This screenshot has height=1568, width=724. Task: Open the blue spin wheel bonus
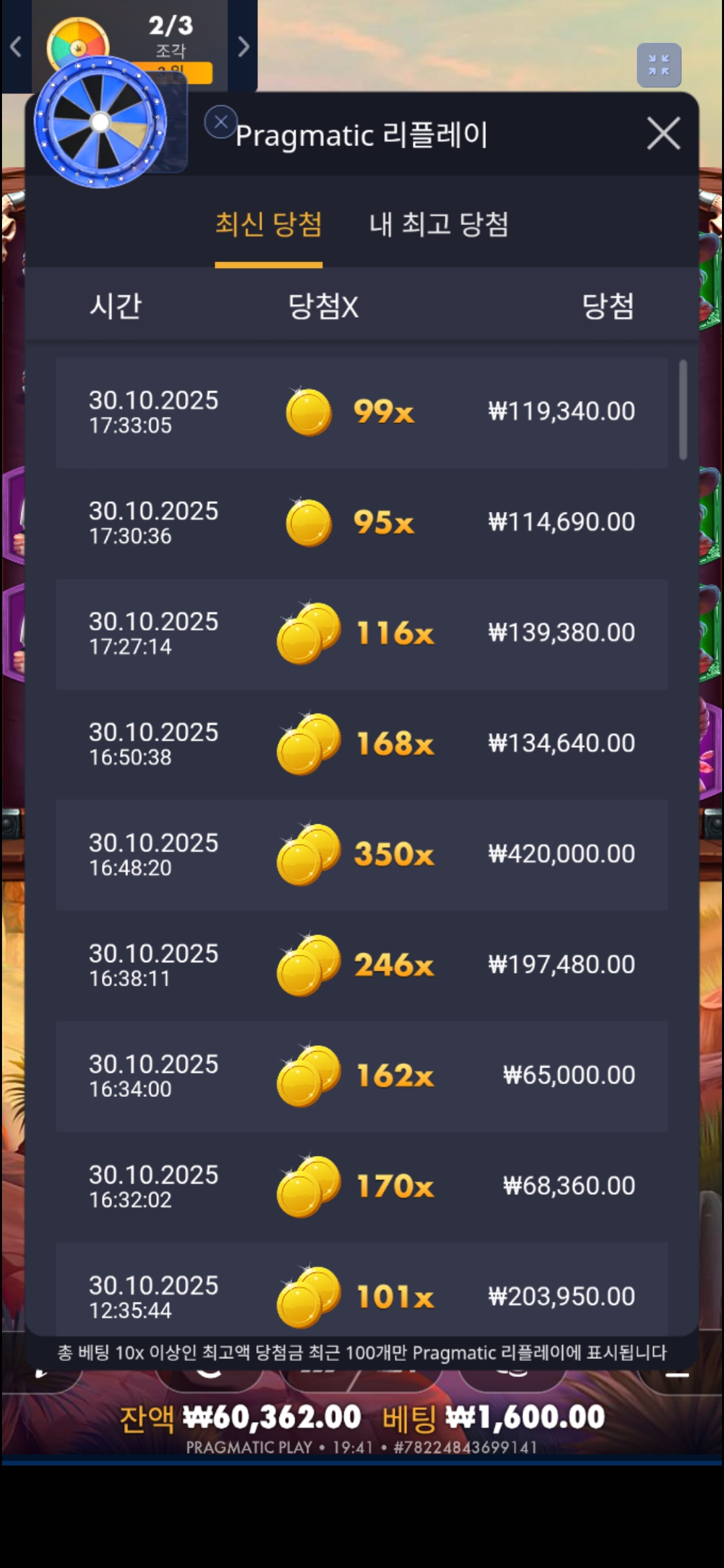pos(101,122)
